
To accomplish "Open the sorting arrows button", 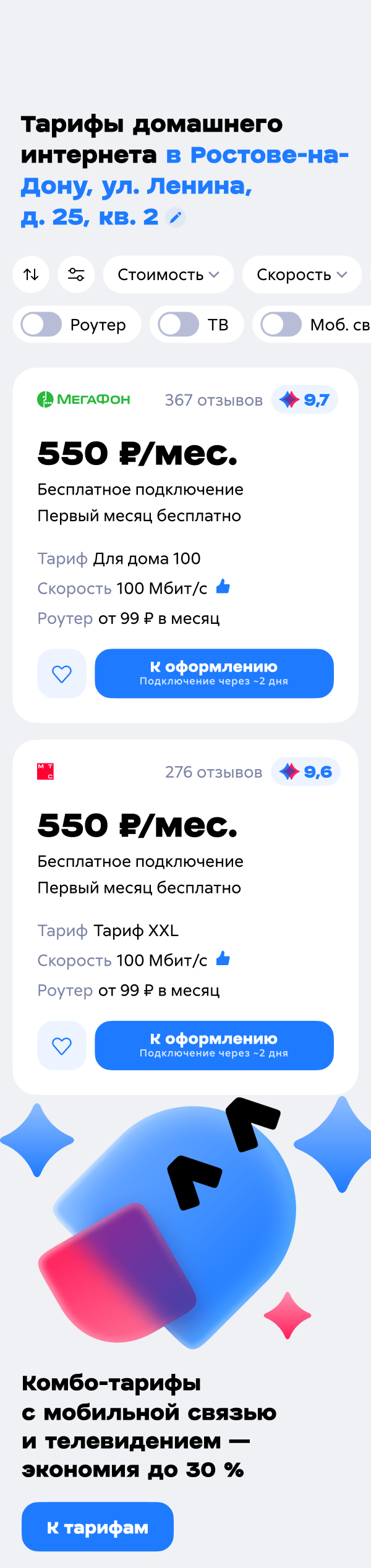I will (31, 274).
